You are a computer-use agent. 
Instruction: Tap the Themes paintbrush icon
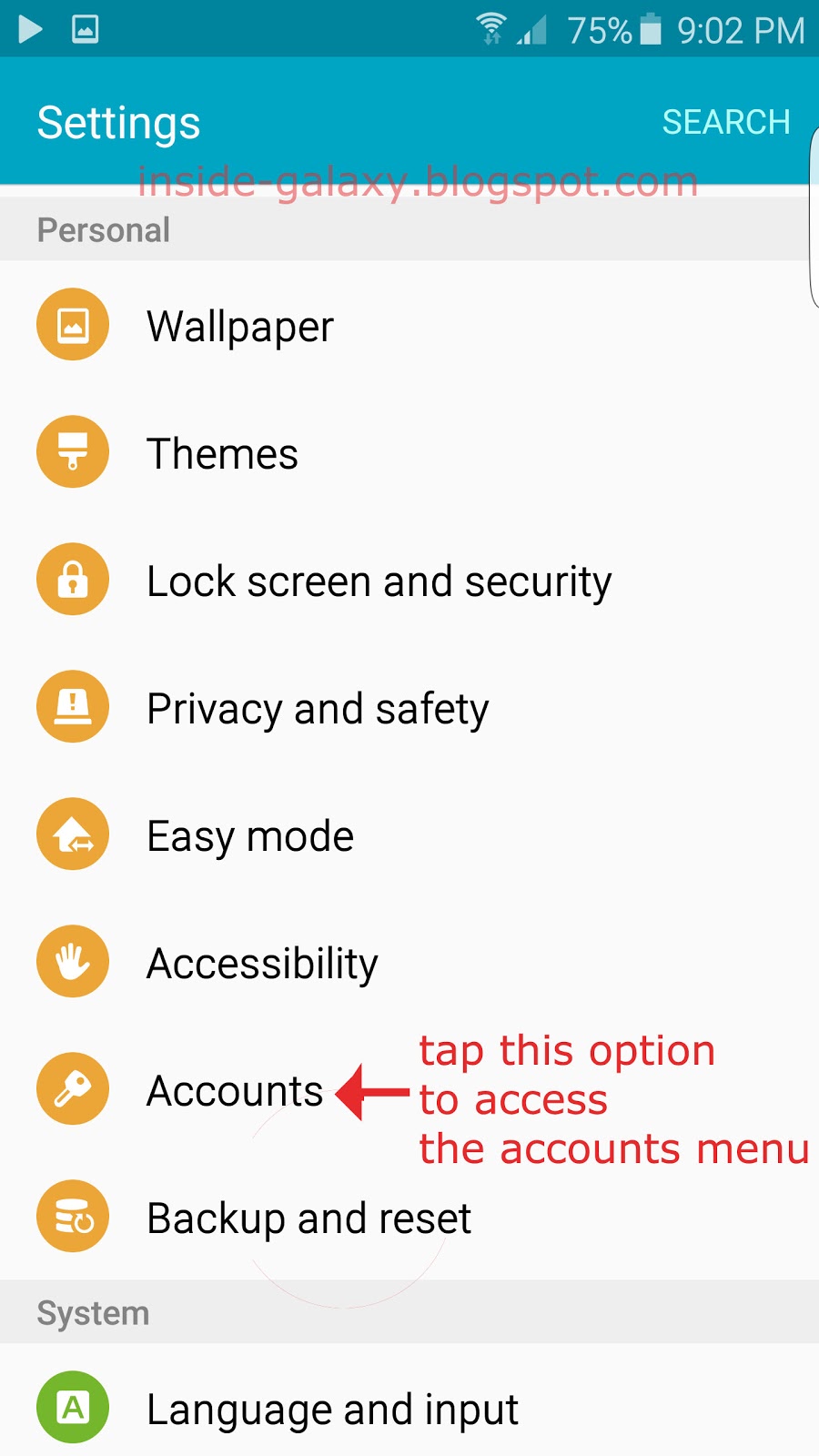coord(72,451)
